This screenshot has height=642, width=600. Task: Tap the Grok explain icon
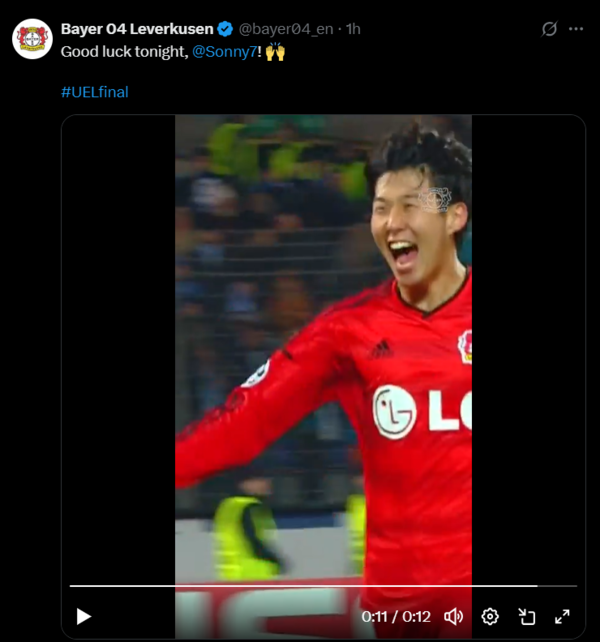click(548, 29)
